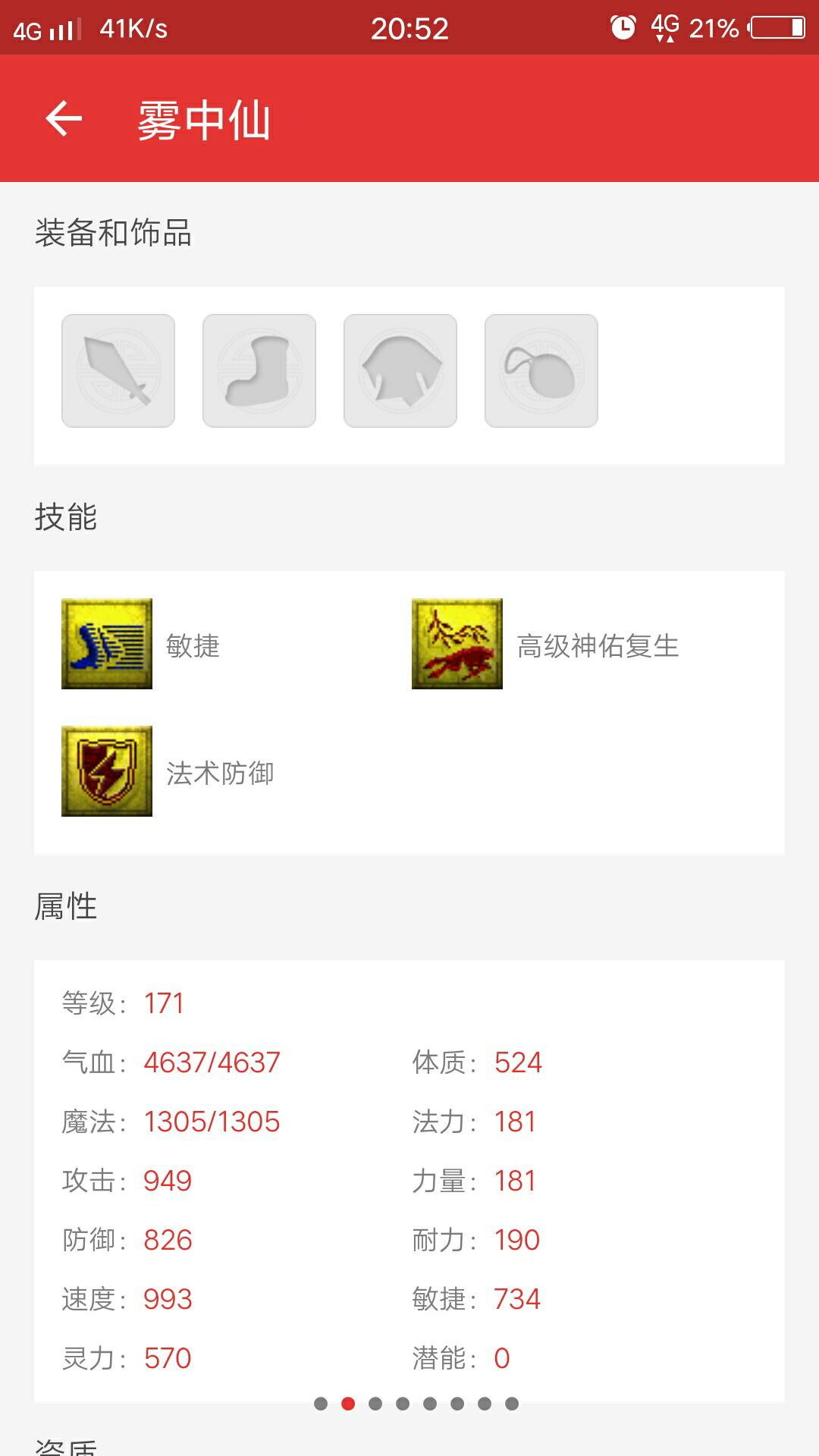Go back from 雾中仙 page
Screen dimensions: 819x1456
pos(64,119)
